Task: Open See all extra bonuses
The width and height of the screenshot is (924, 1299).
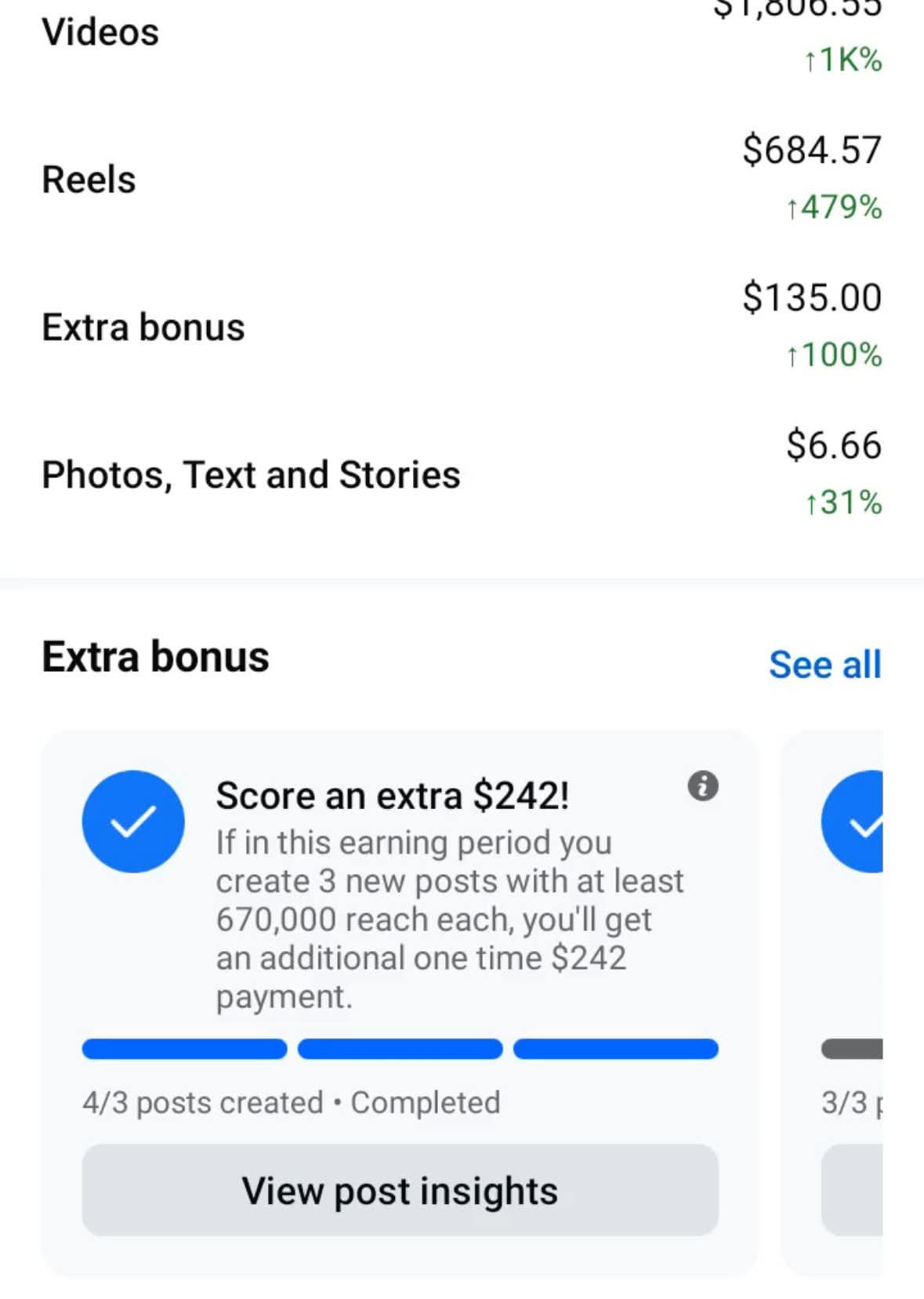Action: click(x=824, y=665)
